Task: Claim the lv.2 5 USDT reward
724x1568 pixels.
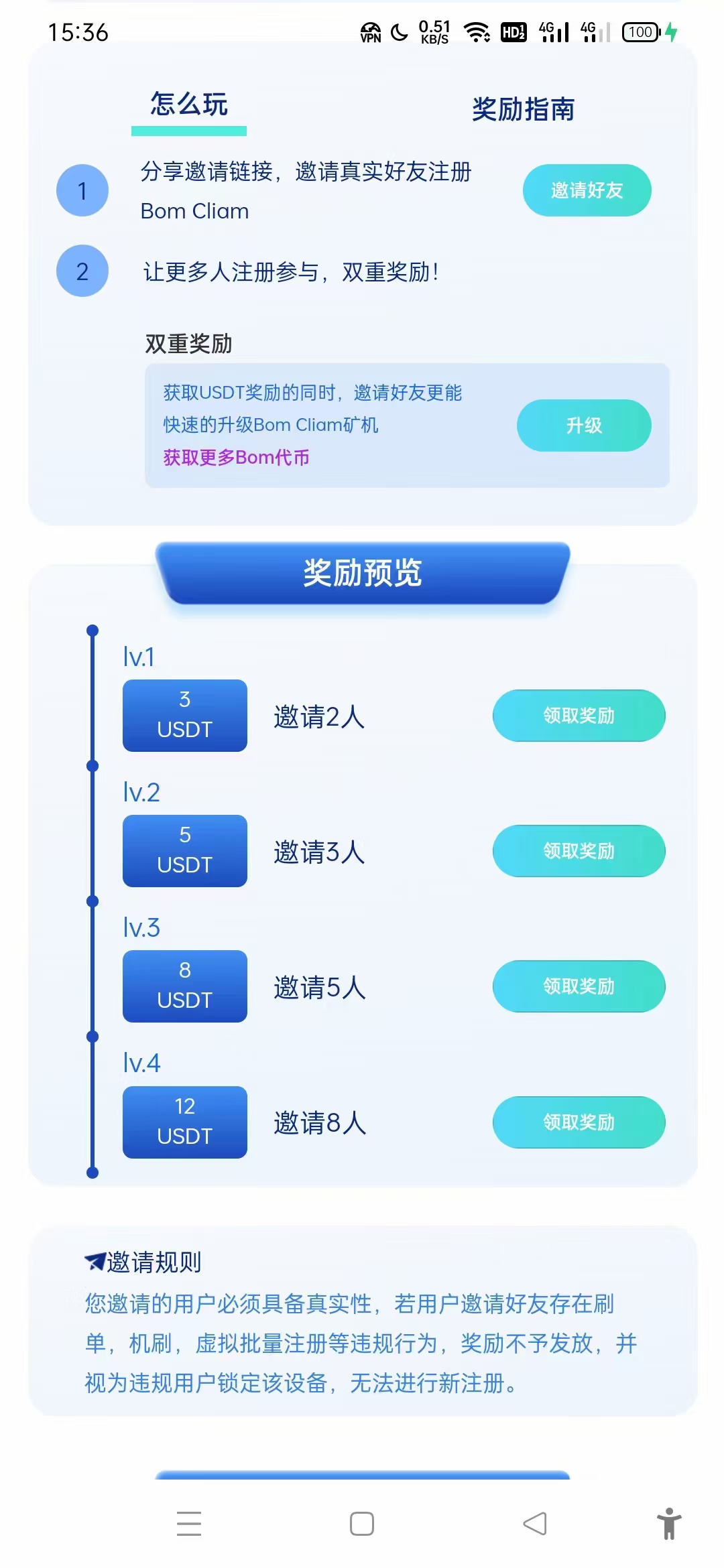Action: (579, 851)
